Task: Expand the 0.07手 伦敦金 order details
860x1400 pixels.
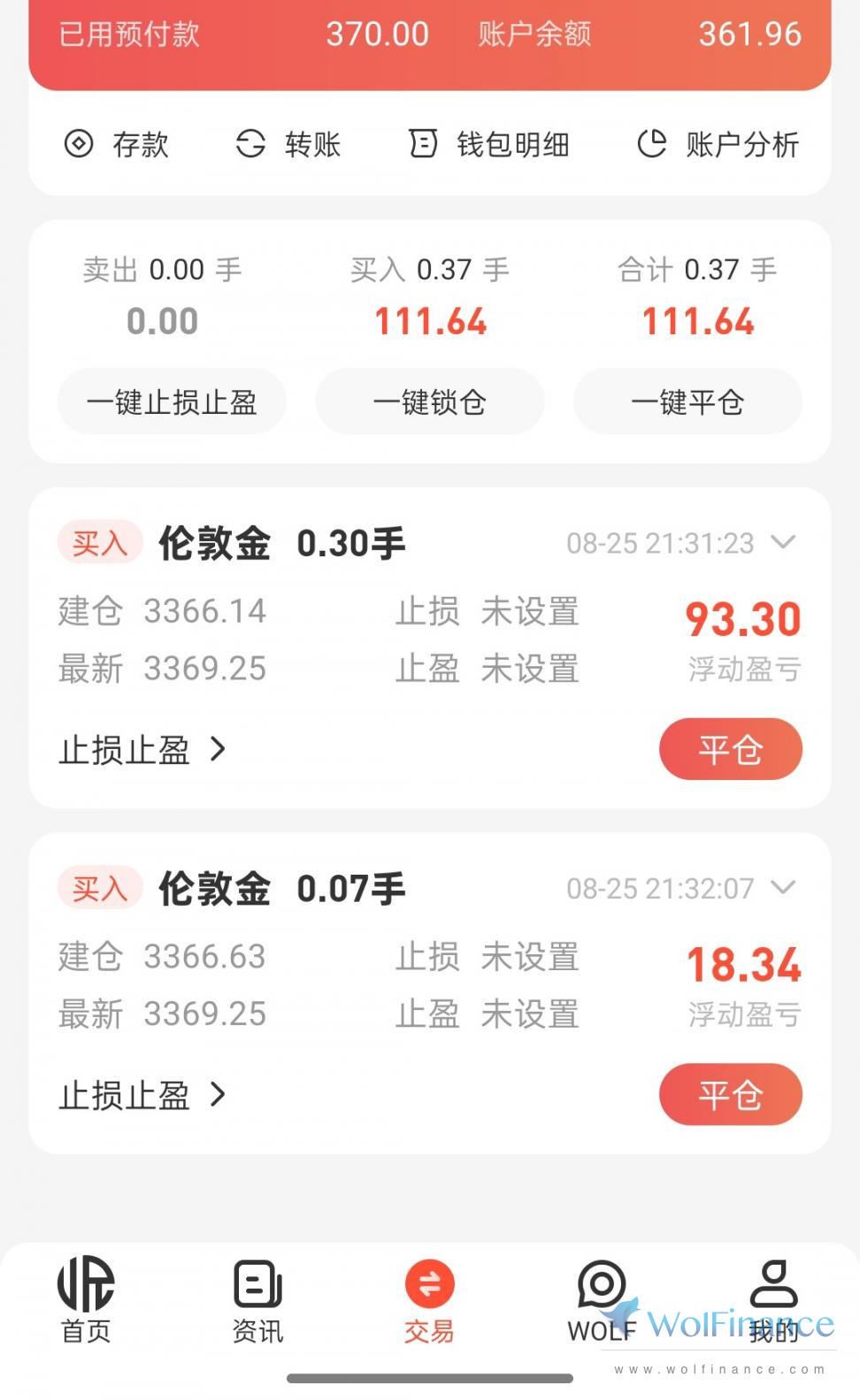Action: click(784, 887)
